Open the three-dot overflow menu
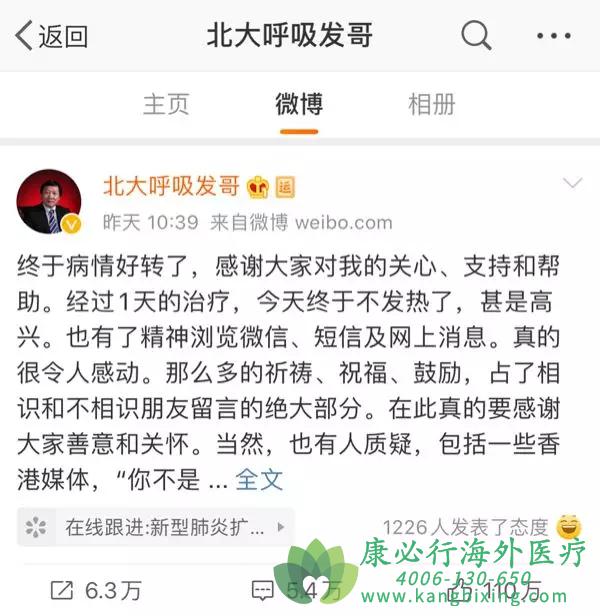The height and width of the screenshot is (616, 600). pos(553,37)
